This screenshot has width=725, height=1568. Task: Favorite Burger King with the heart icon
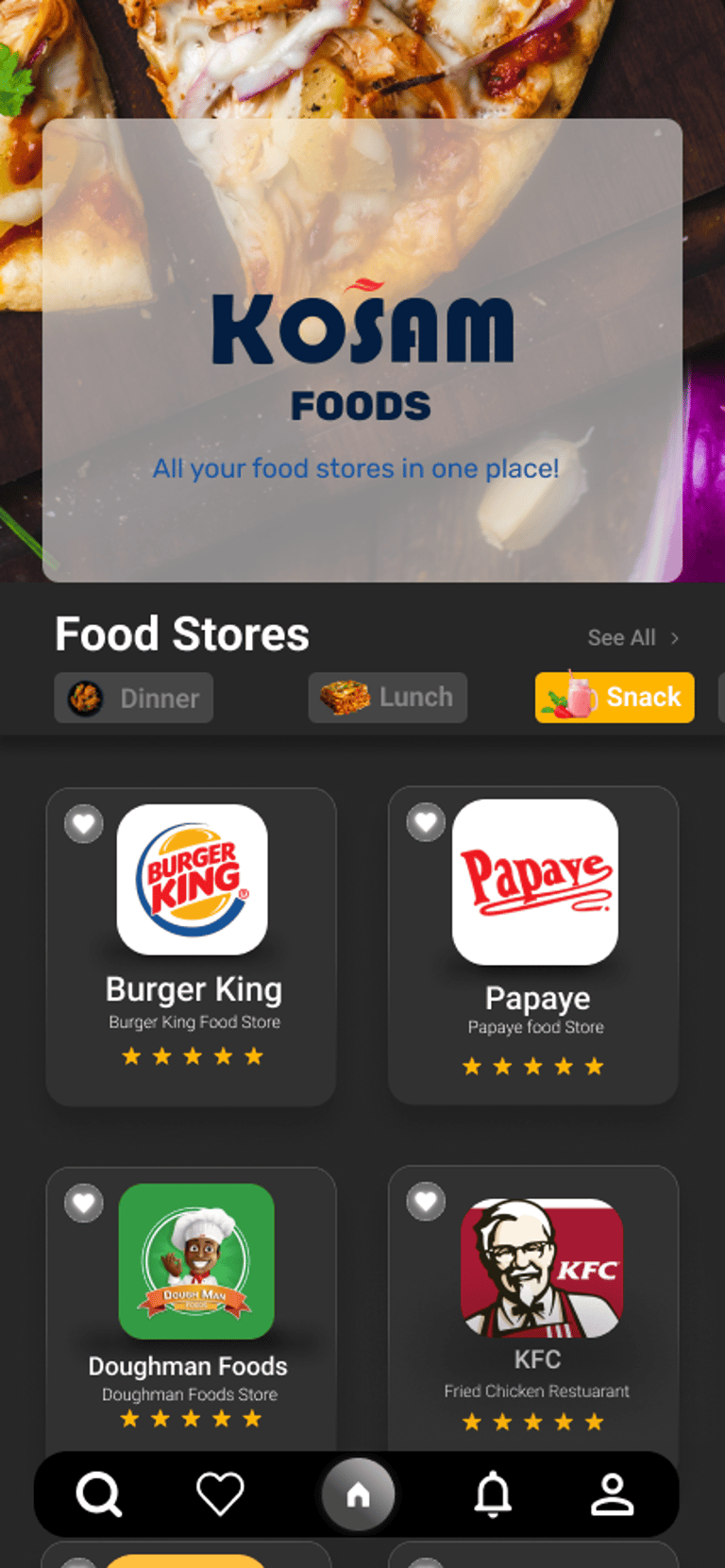(84, 824)
